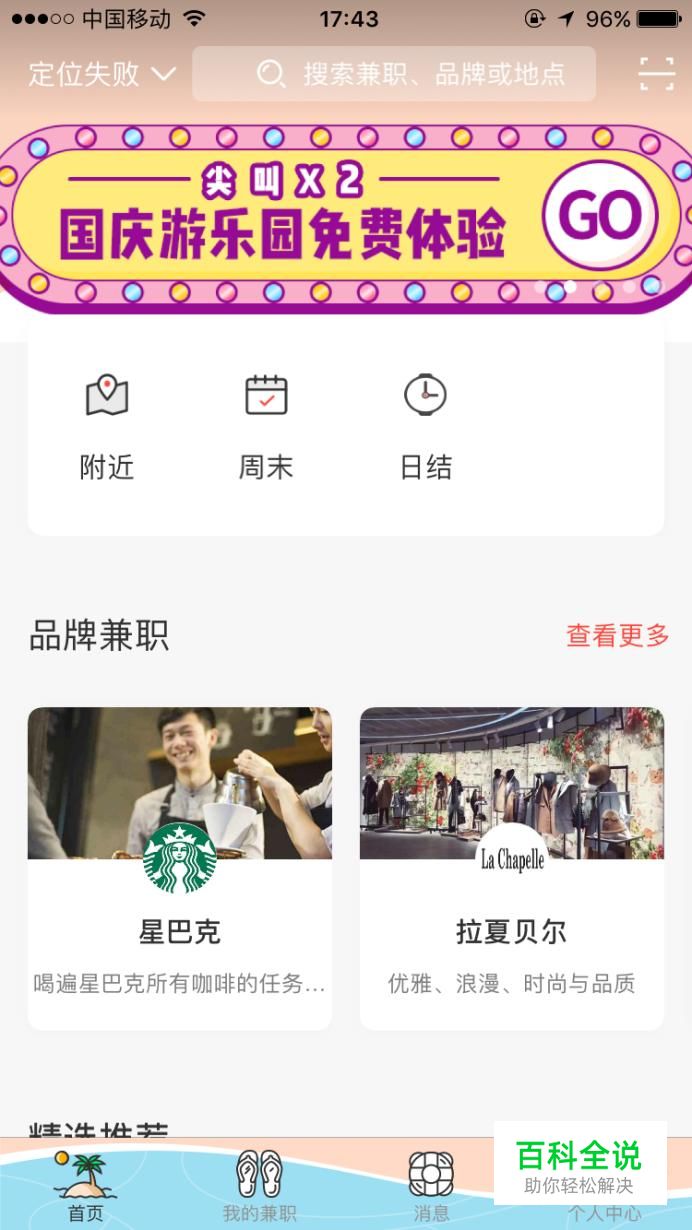Viewport: 692px width, 1230px height.
Task: Open the 星巴克 brand card
Action: (180, 868)
